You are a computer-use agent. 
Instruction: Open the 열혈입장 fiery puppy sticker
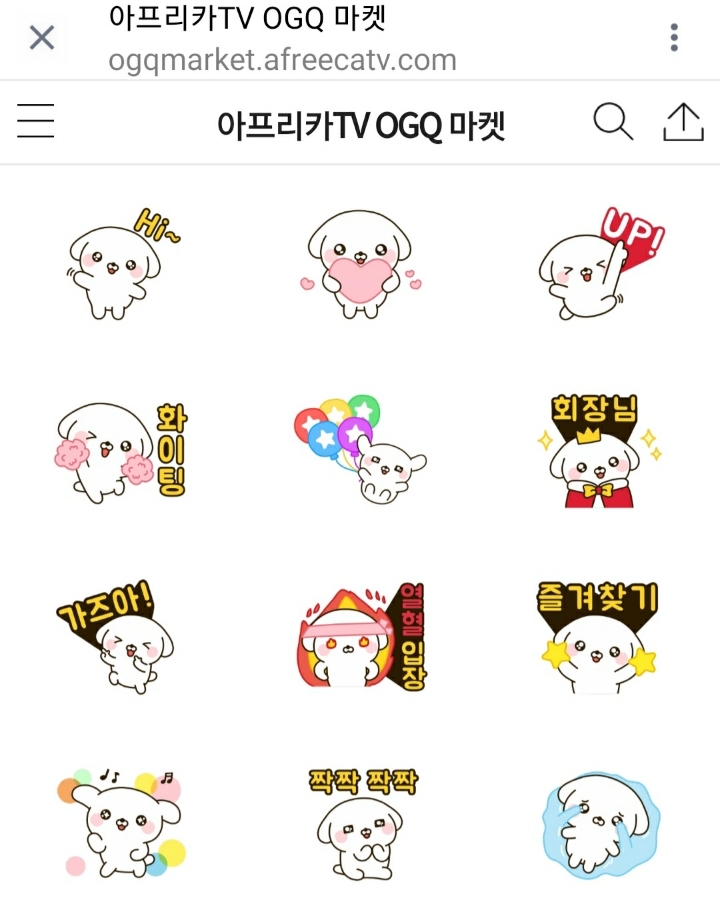click(x=360, y=635)
